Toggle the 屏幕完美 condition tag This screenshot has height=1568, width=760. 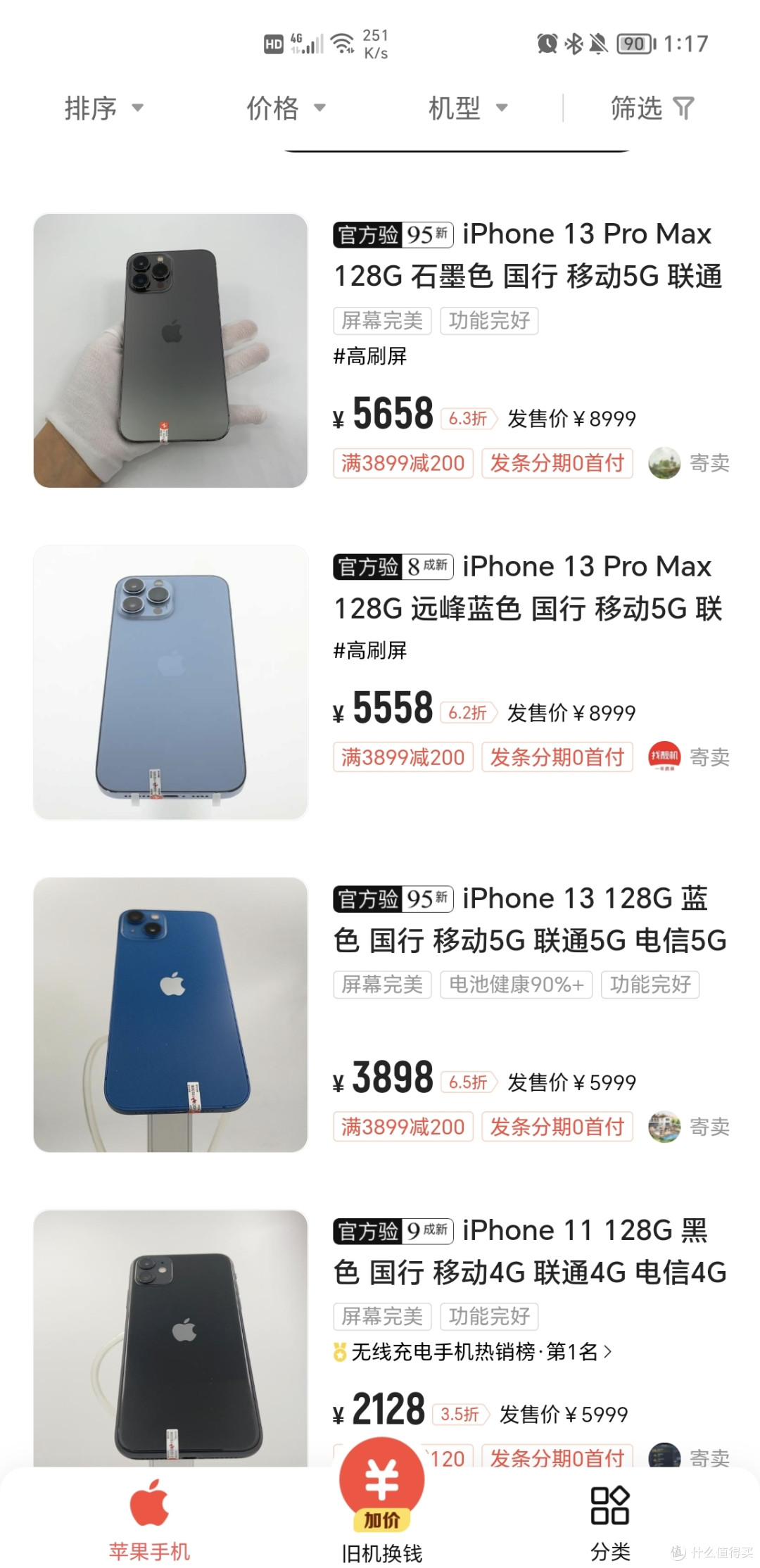pyautogui.click(x=381, y=320)
